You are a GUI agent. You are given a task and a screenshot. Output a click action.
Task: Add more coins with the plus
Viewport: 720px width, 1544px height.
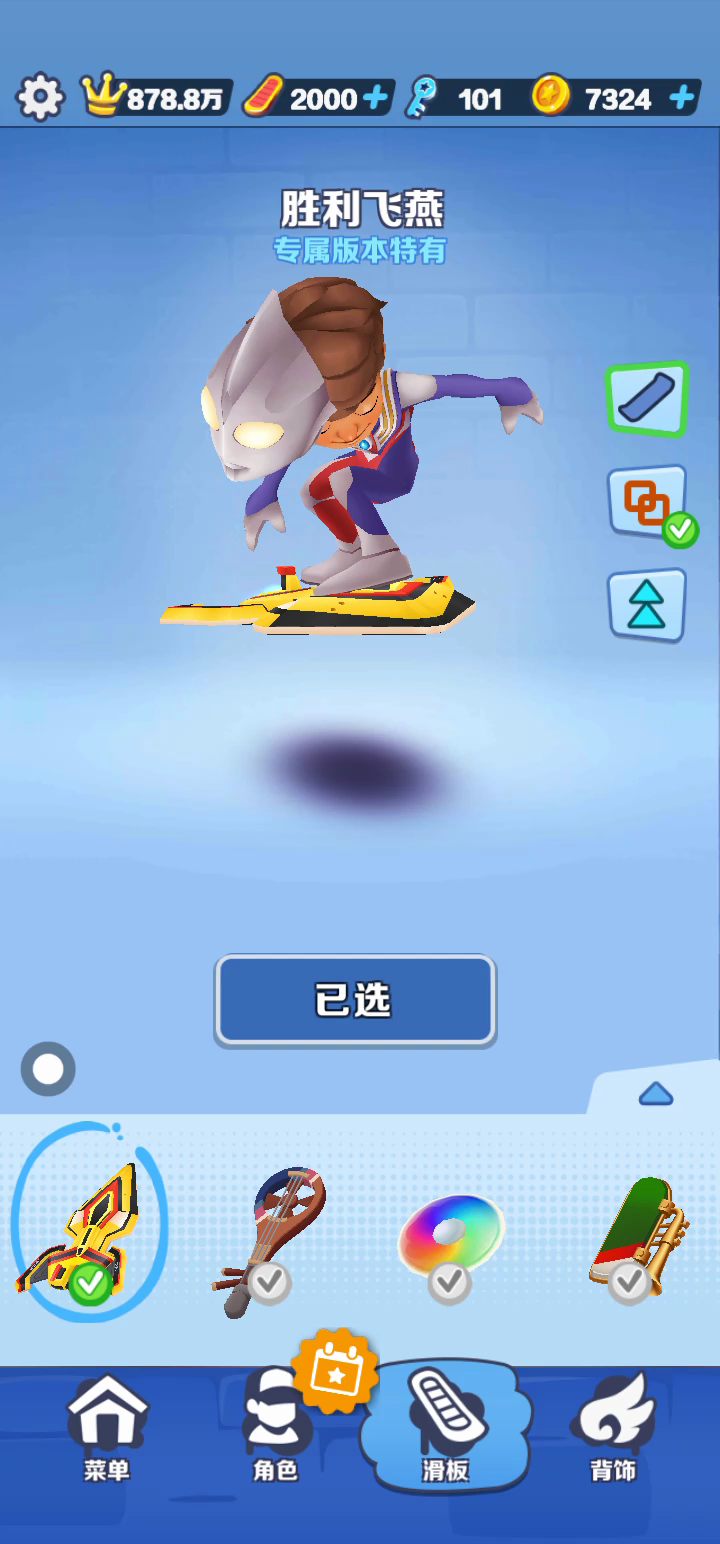(x=682, y=98)
